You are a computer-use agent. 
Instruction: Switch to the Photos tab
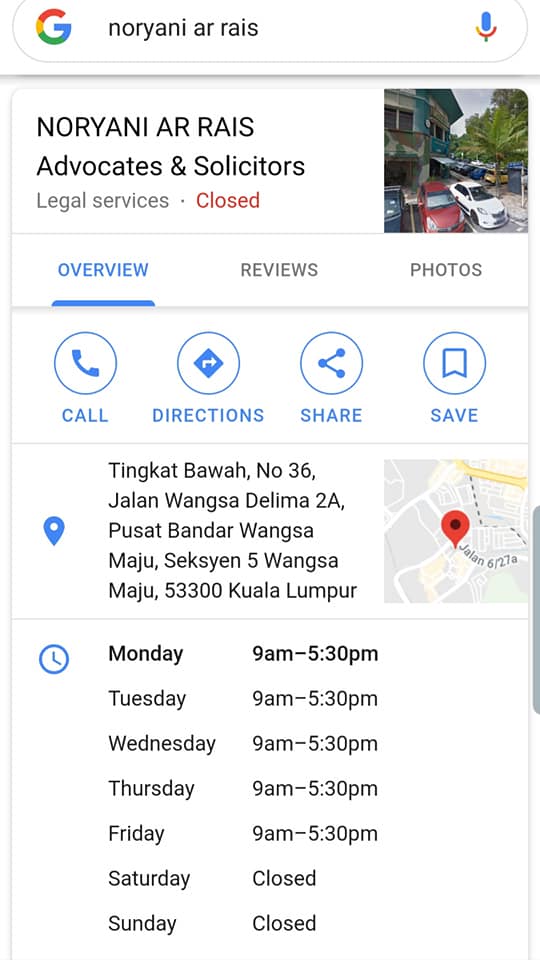pyautogui.click(x=446, y=270)
